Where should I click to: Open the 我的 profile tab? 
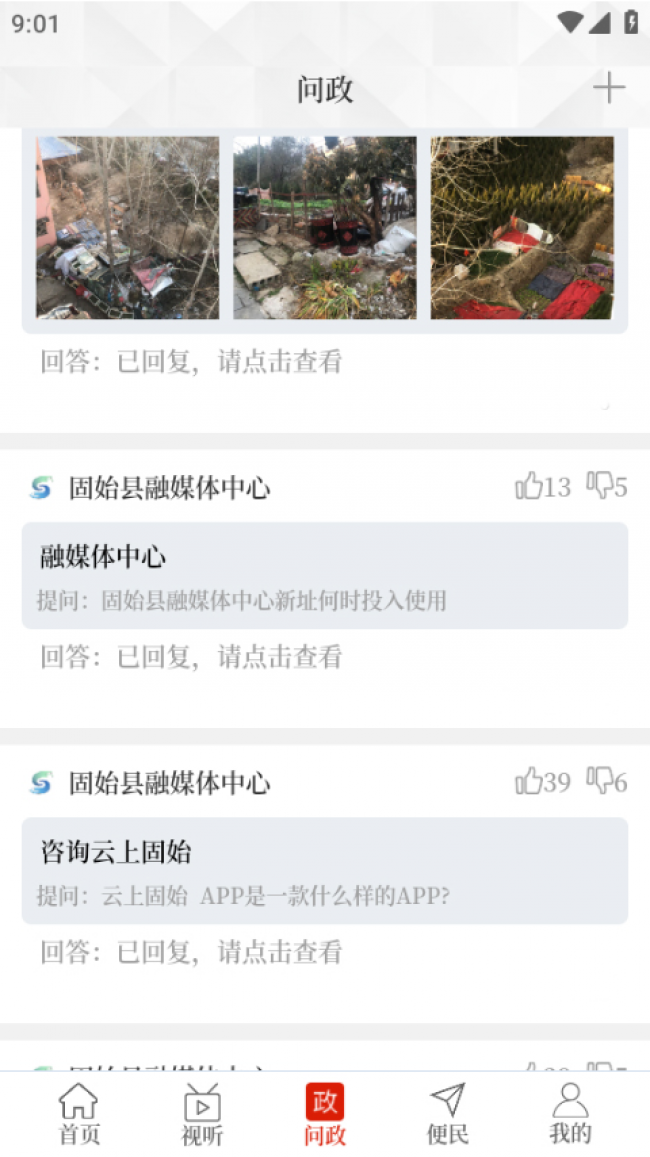coord(570,1114)
